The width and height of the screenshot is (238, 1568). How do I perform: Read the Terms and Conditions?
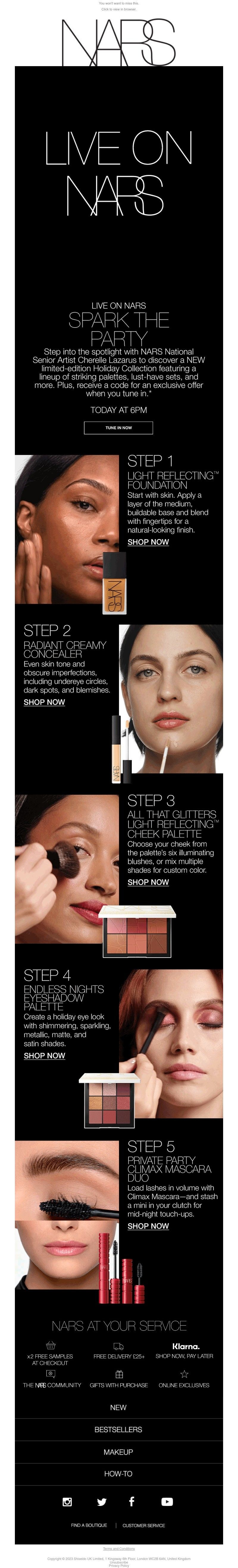point(119,1549)
